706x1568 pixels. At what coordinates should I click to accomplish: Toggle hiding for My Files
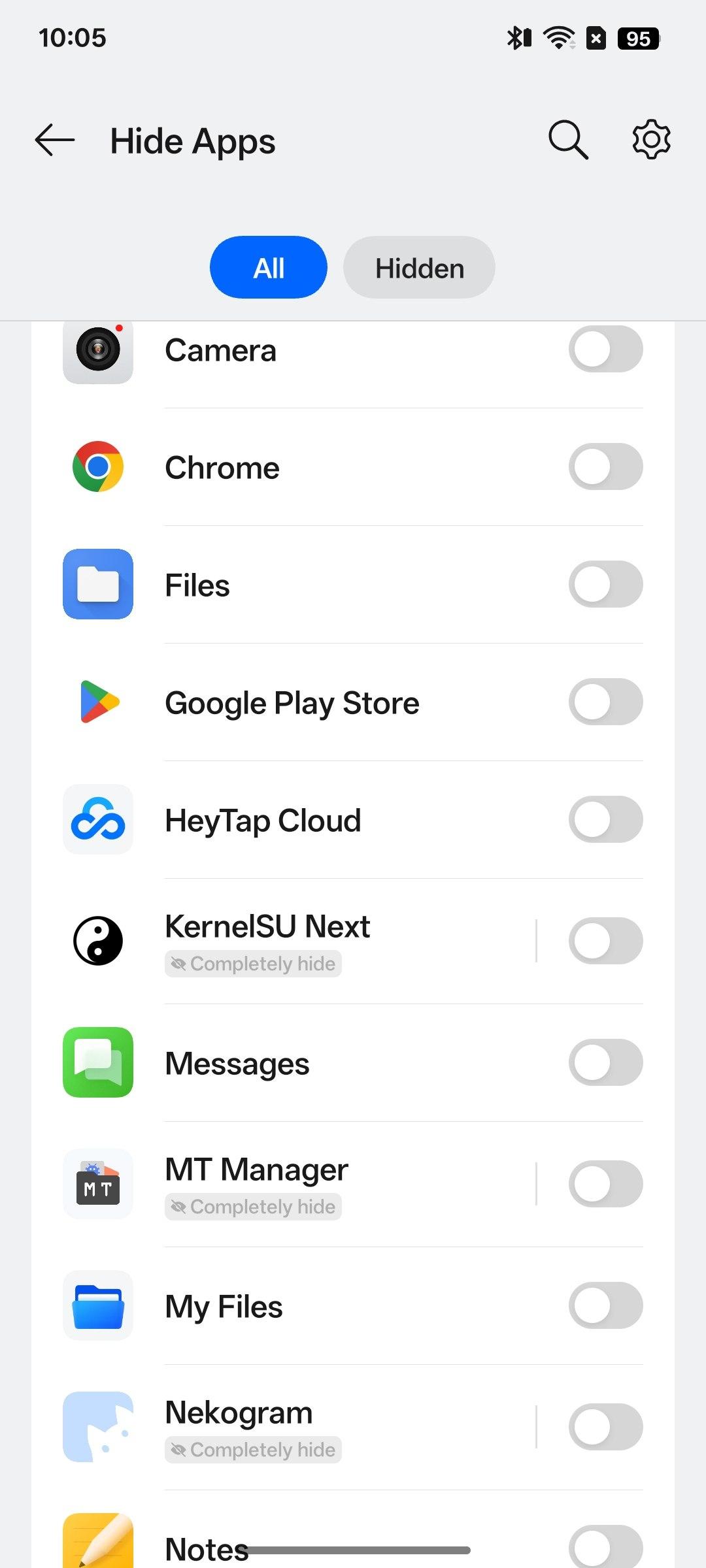coord(605,1306)
